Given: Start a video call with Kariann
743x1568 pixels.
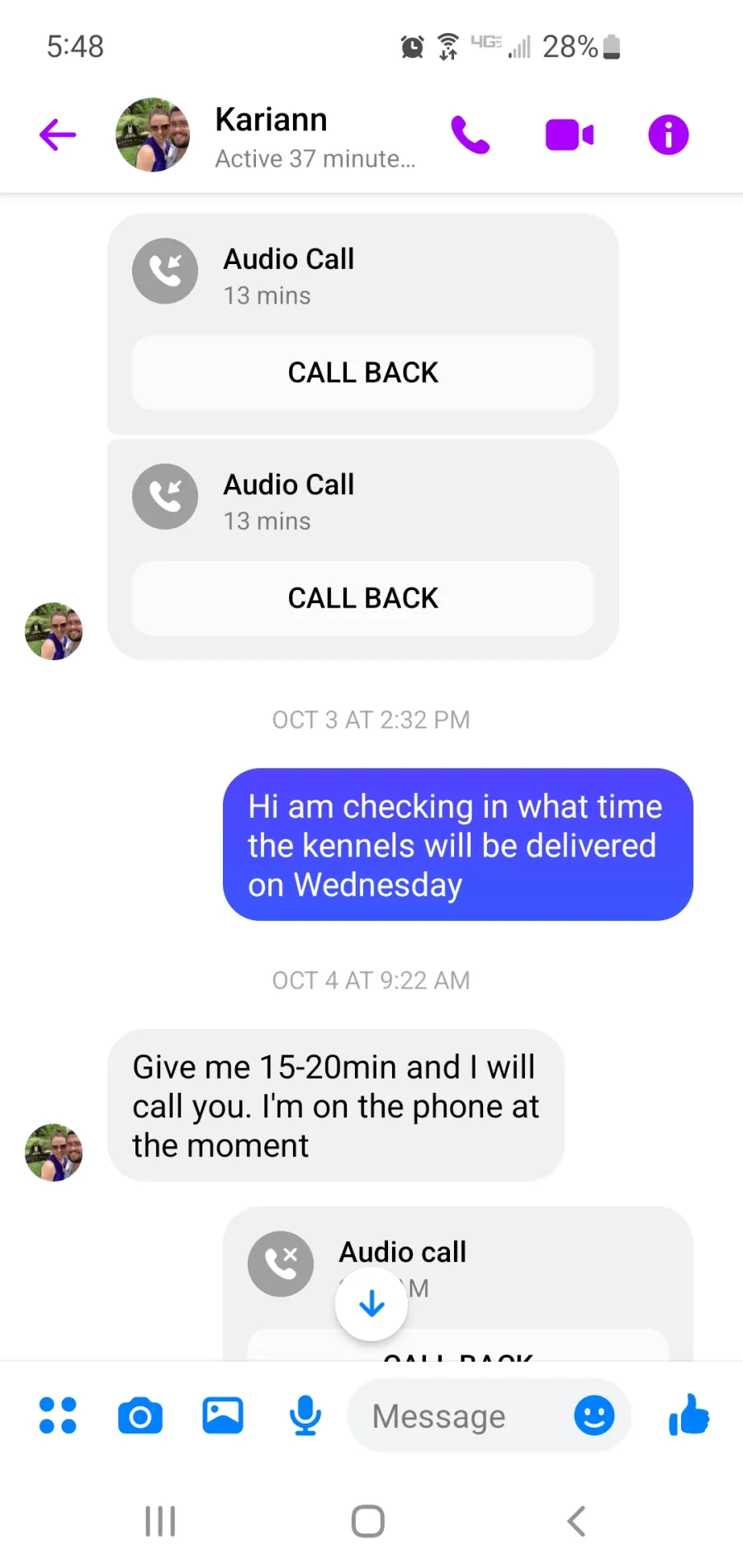Looking at the screenshot, I should click(570, 135).
